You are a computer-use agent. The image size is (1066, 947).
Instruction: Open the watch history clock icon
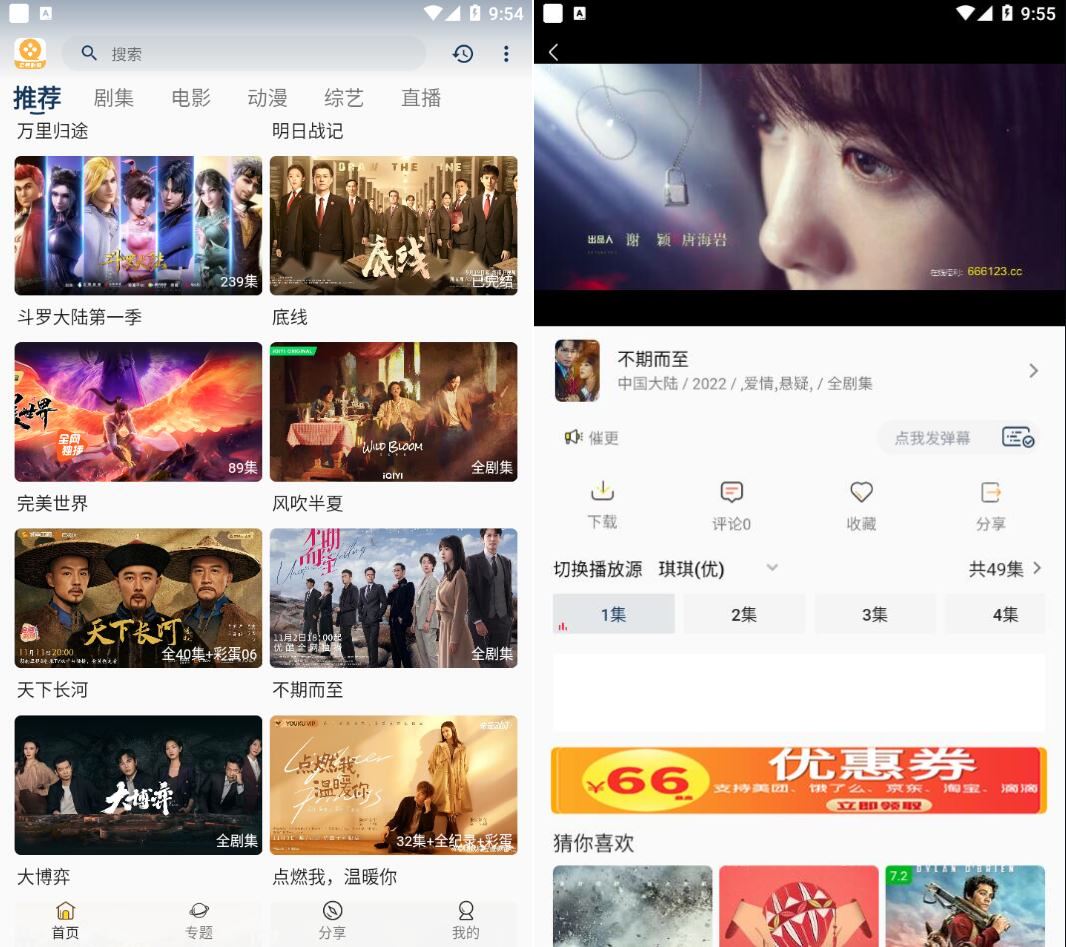[462, 54]
